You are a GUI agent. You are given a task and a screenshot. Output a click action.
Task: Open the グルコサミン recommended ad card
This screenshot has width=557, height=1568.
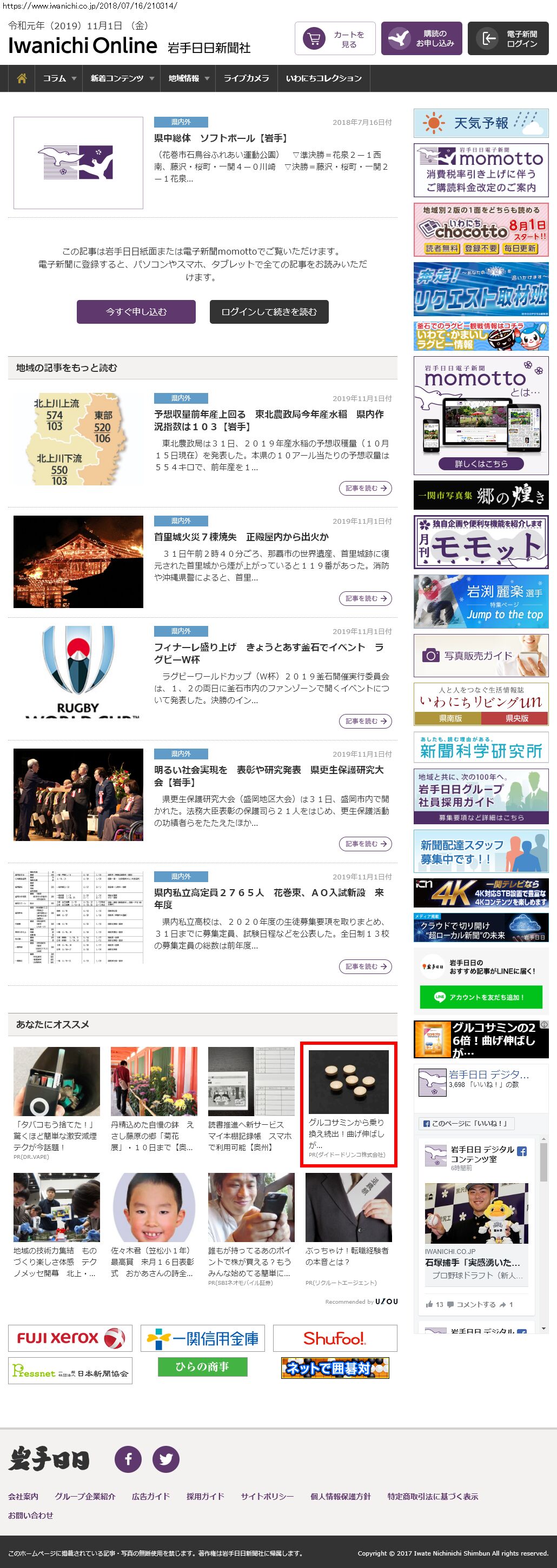point(348,1104)
